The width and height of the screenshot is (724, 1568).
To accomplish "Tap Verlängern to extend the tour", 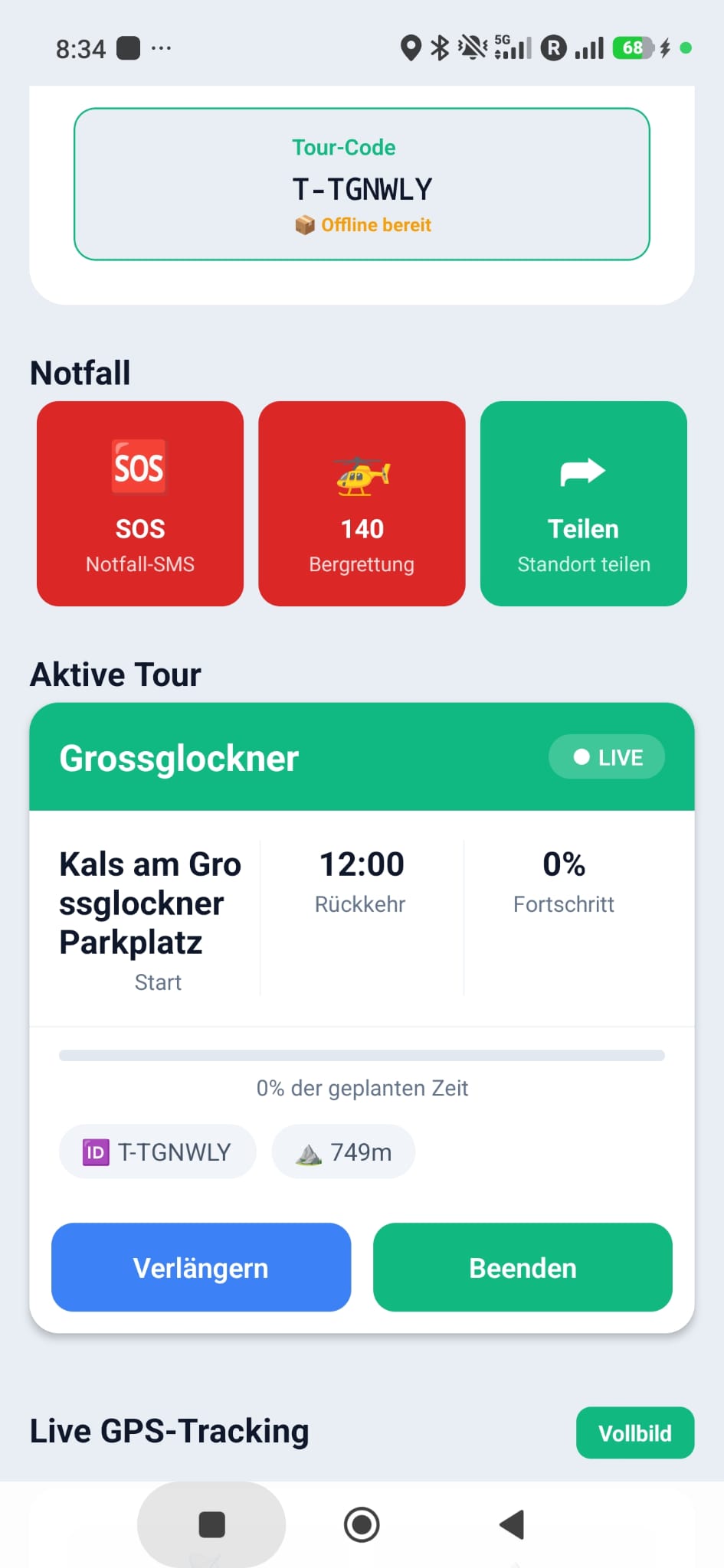I will [x=200, y=1267].
